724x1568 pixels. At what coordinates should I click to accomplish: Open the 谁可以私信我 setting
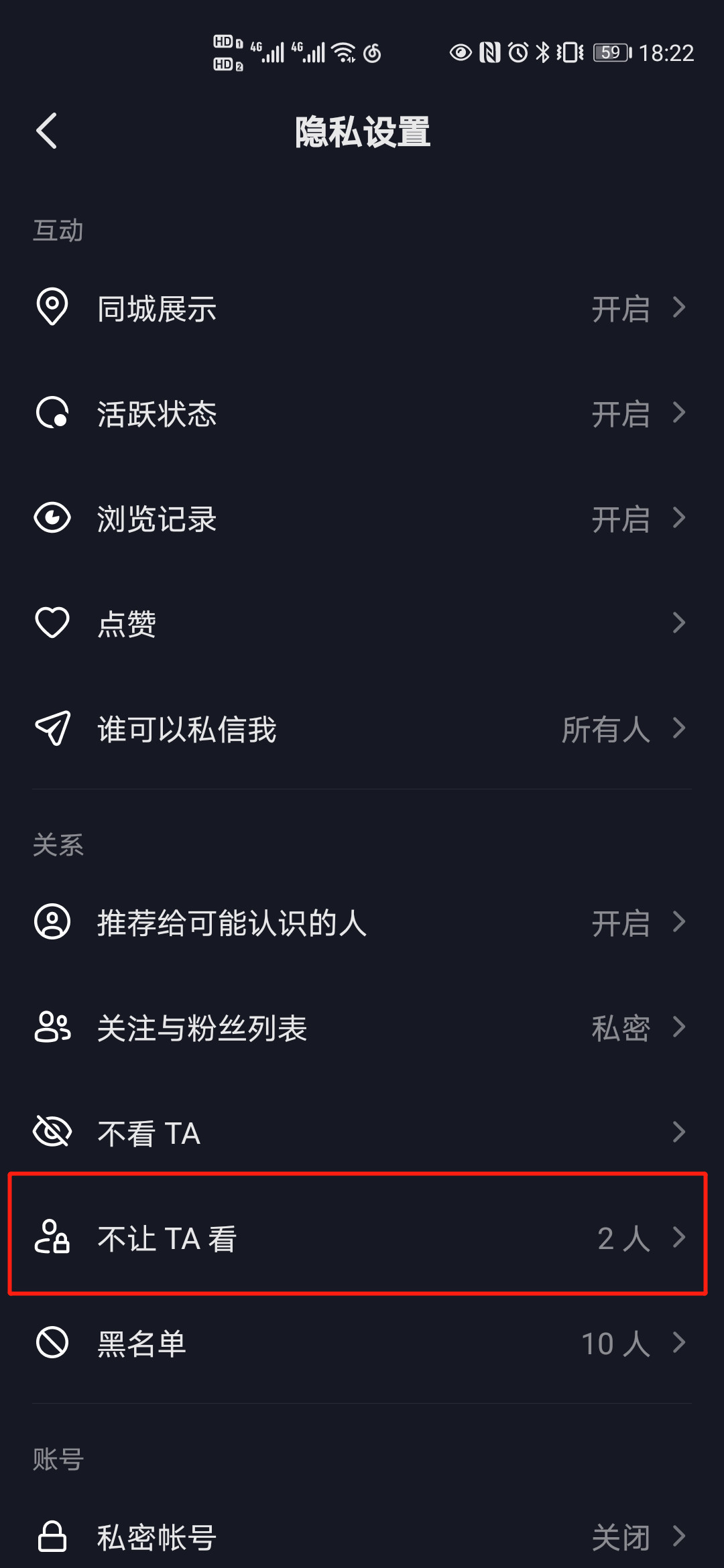click(x=362, y=729)
